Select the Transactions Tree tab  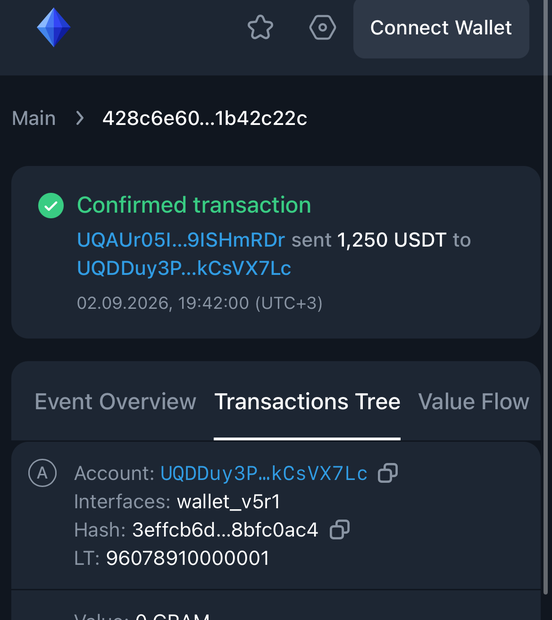pyautogui.click(x=307, y=402)
